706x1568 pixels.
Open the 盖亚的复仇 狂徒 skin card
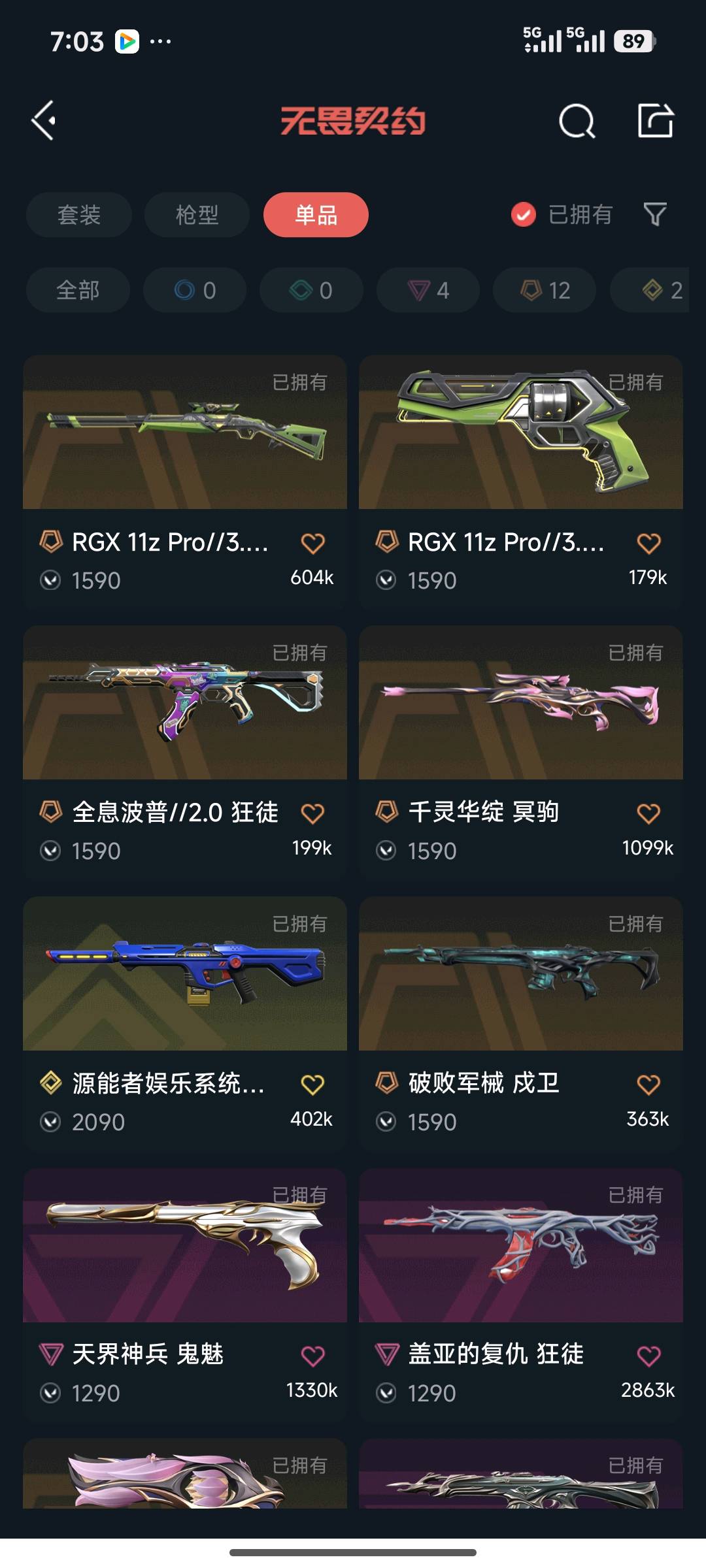[x=521, y=1294]
